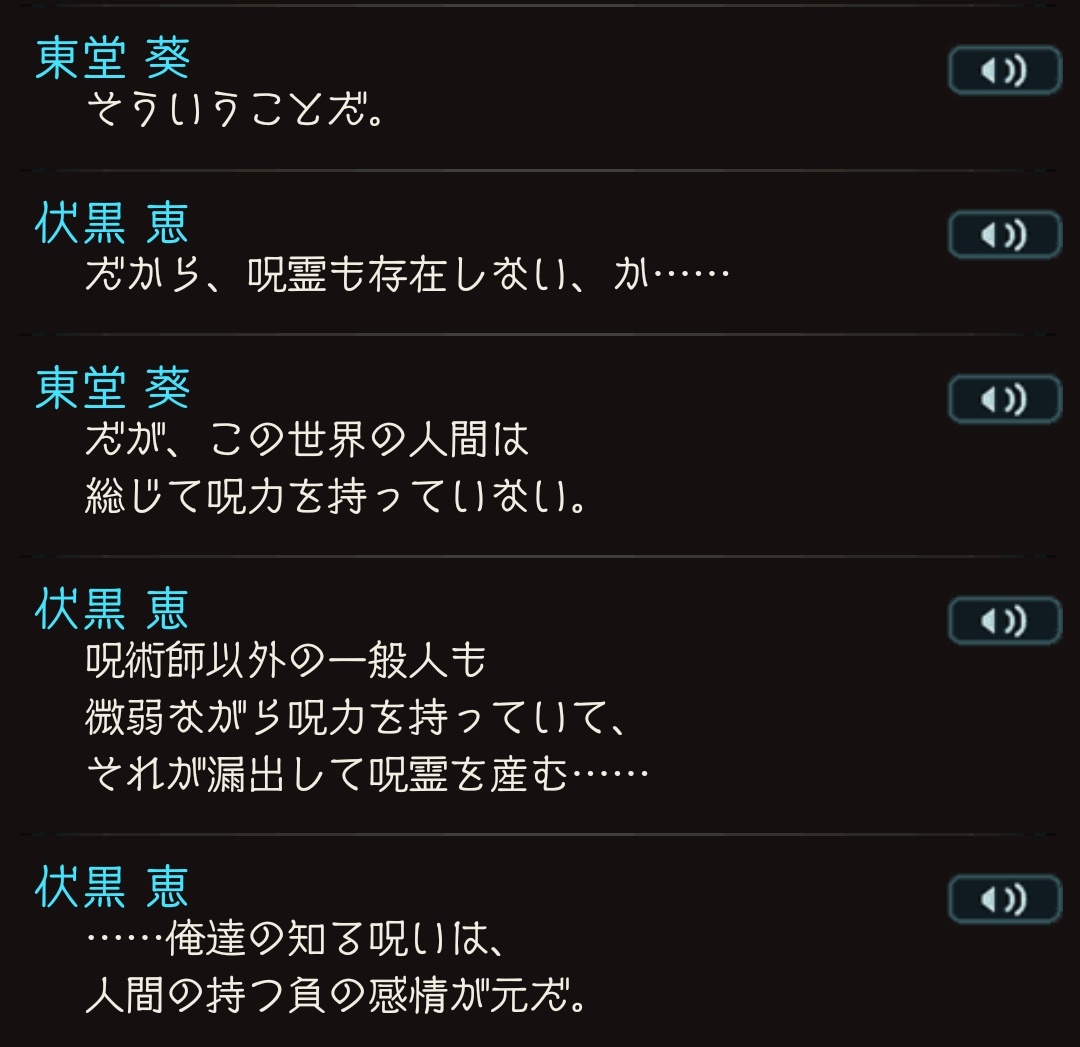Play voice for 東堂 葵 line そういうことだ
The width and height of the screenshot is (1080, 1047).
click(1003, 71)
